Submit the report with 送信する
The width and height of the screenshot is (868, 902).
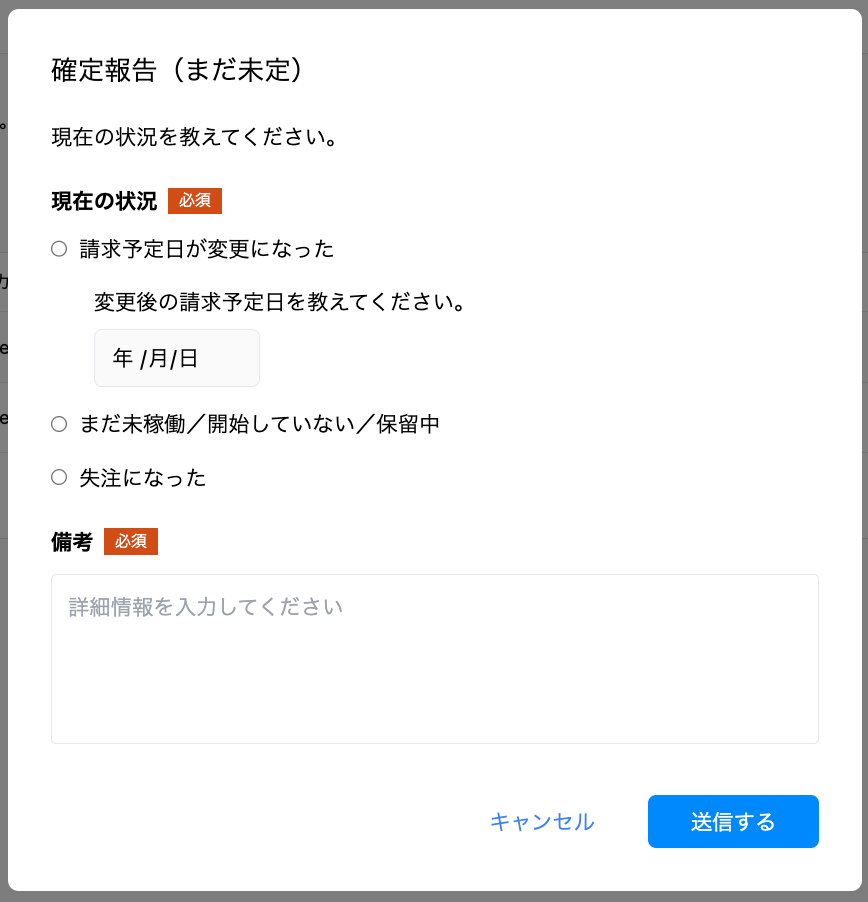[733, 822]
